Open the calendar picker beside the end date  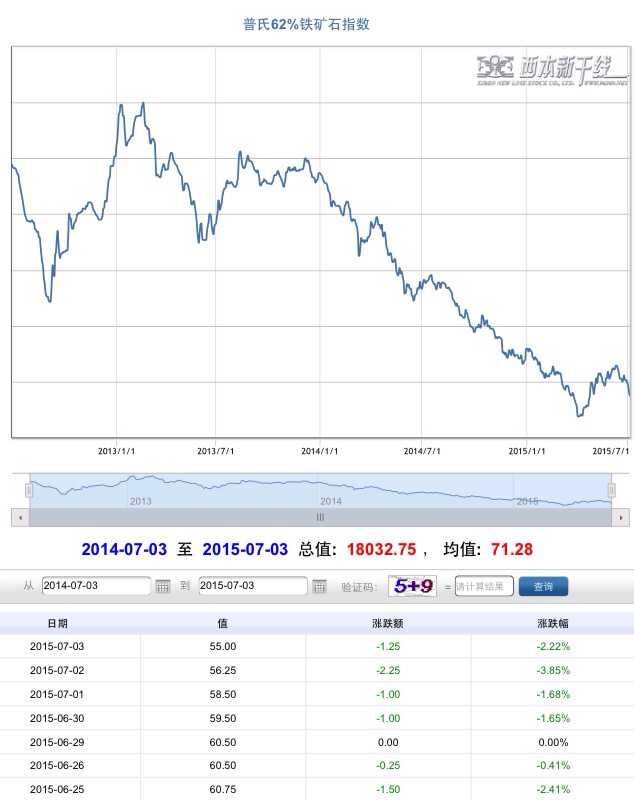320,586
